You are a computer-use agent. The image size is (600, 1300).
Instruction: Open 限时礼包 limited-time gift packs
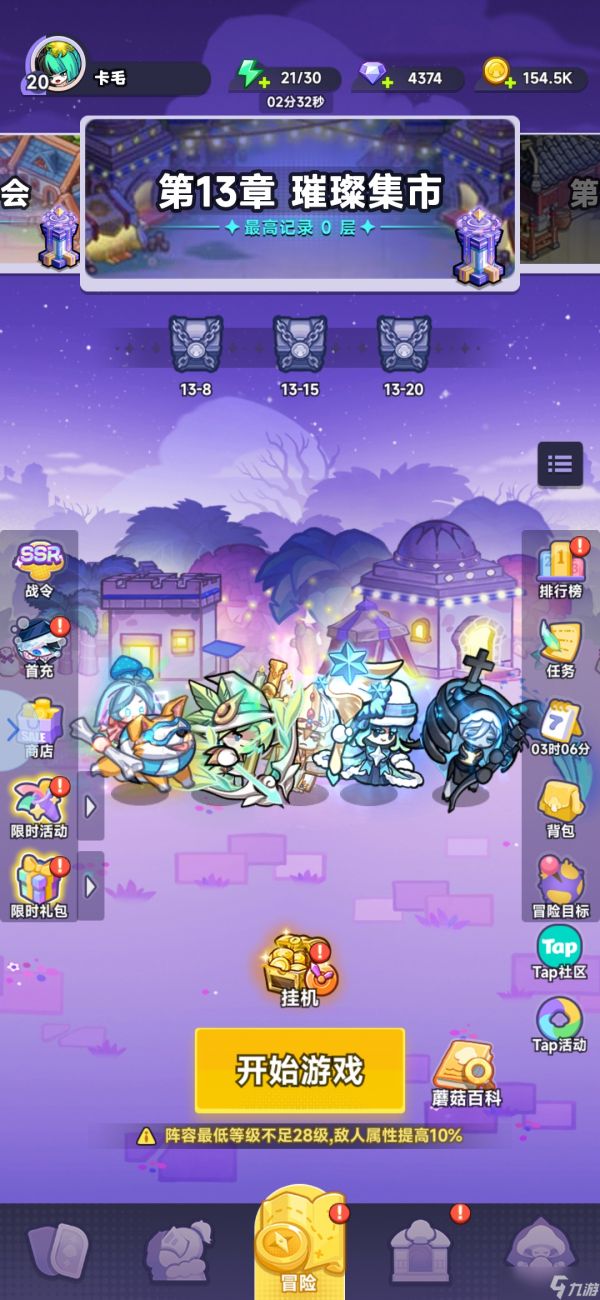pyautogui.click(x=38, y=886)
